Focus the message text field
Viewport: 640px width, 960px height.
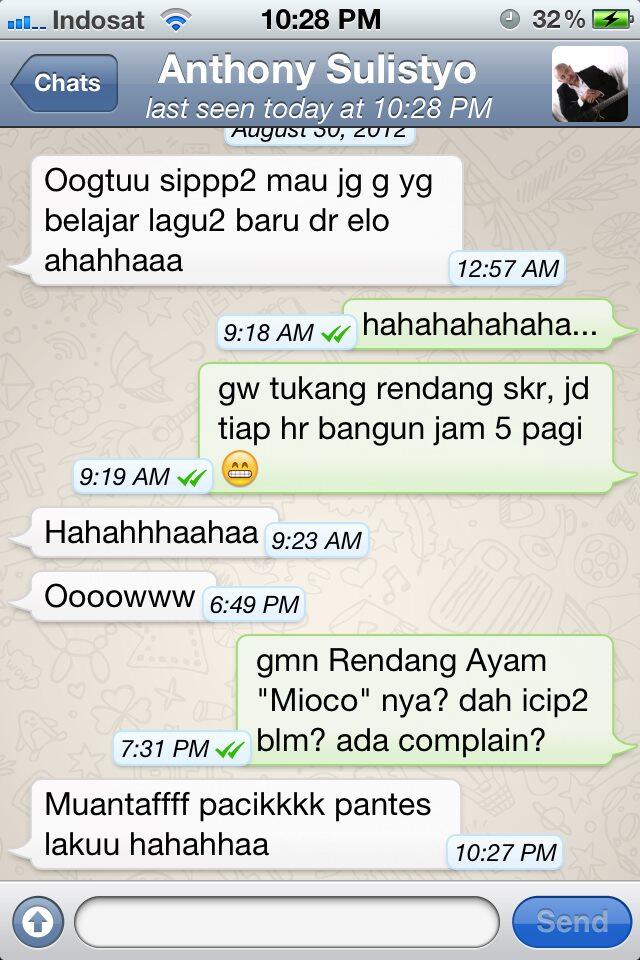tap(286, 921)
